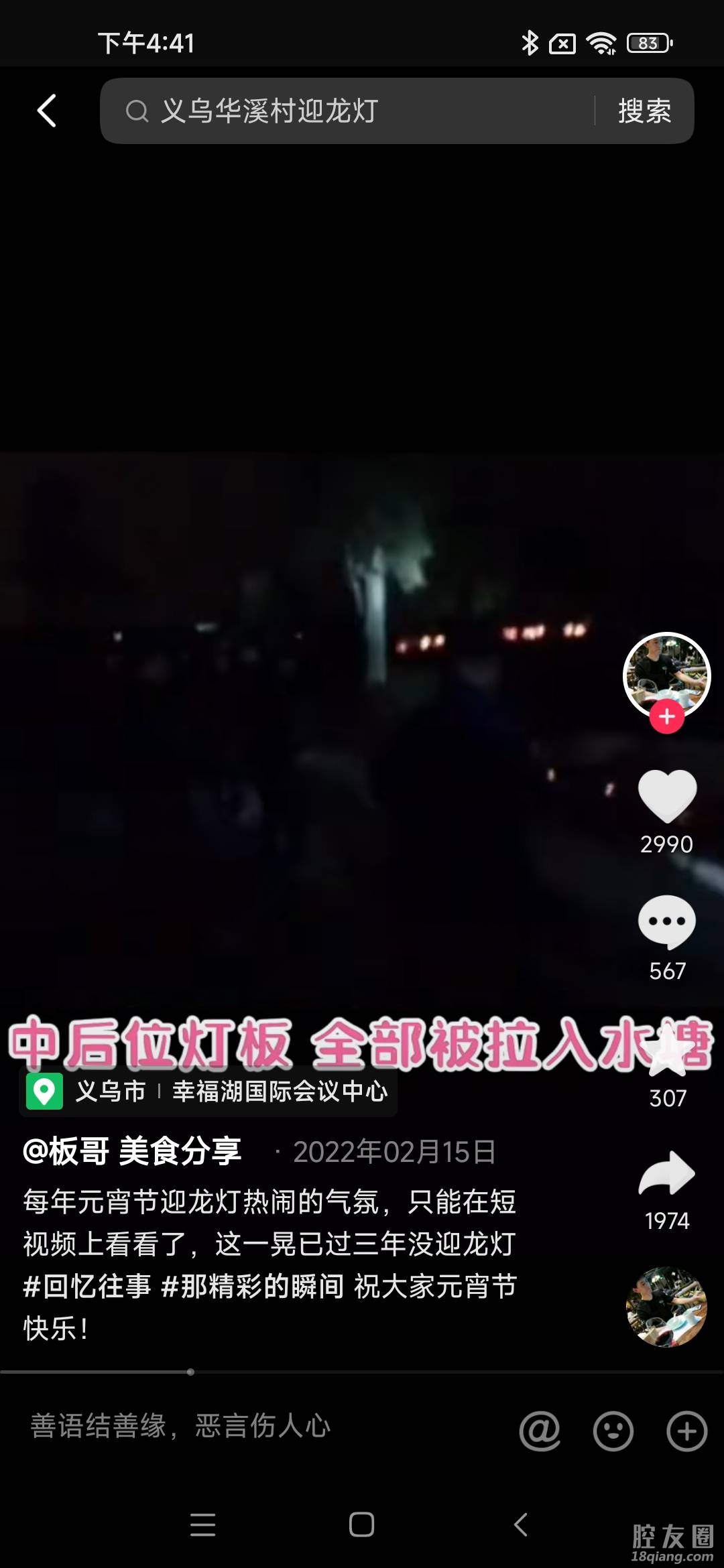
Task: Open location 义乌市 幸福湖国际会议中心
Action: [209, 1092]
